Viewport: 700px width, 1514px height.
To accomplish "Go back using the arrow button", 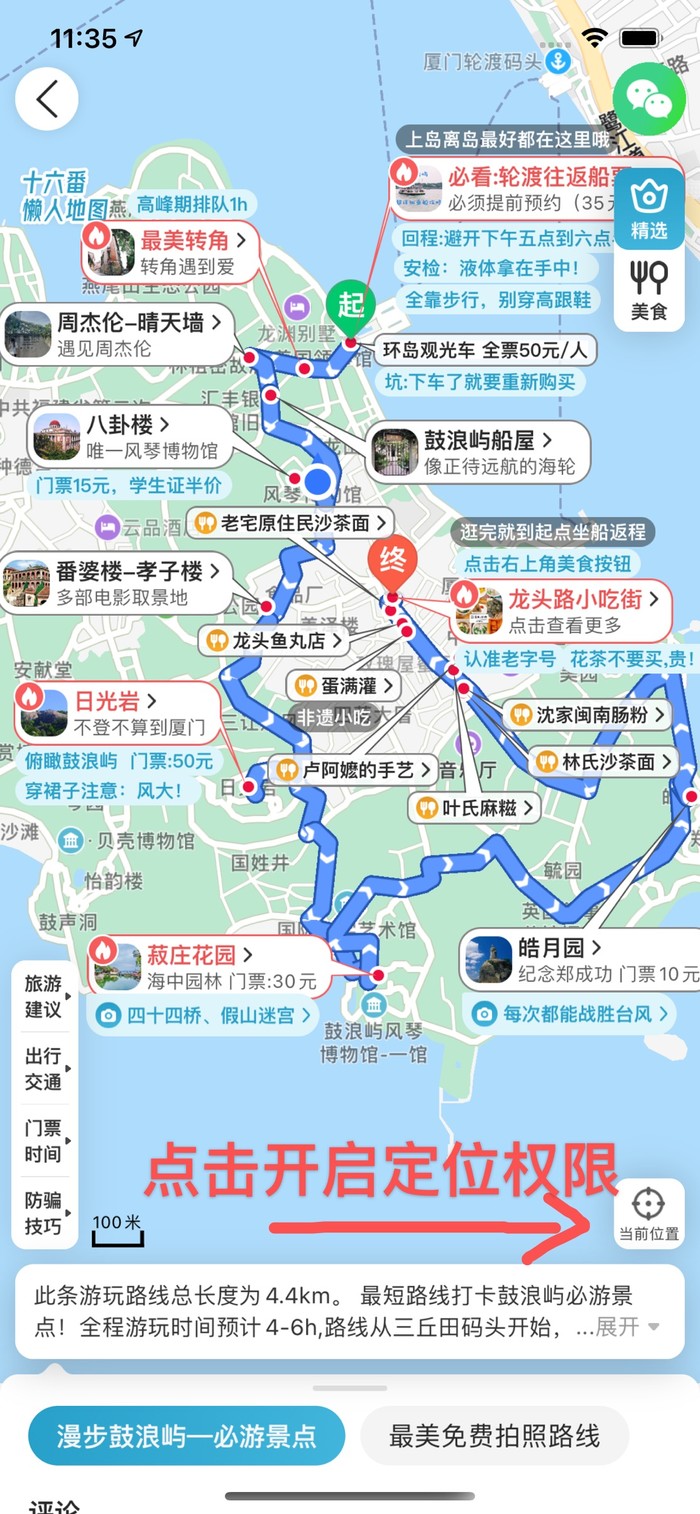I will click(x=47, y=99).
